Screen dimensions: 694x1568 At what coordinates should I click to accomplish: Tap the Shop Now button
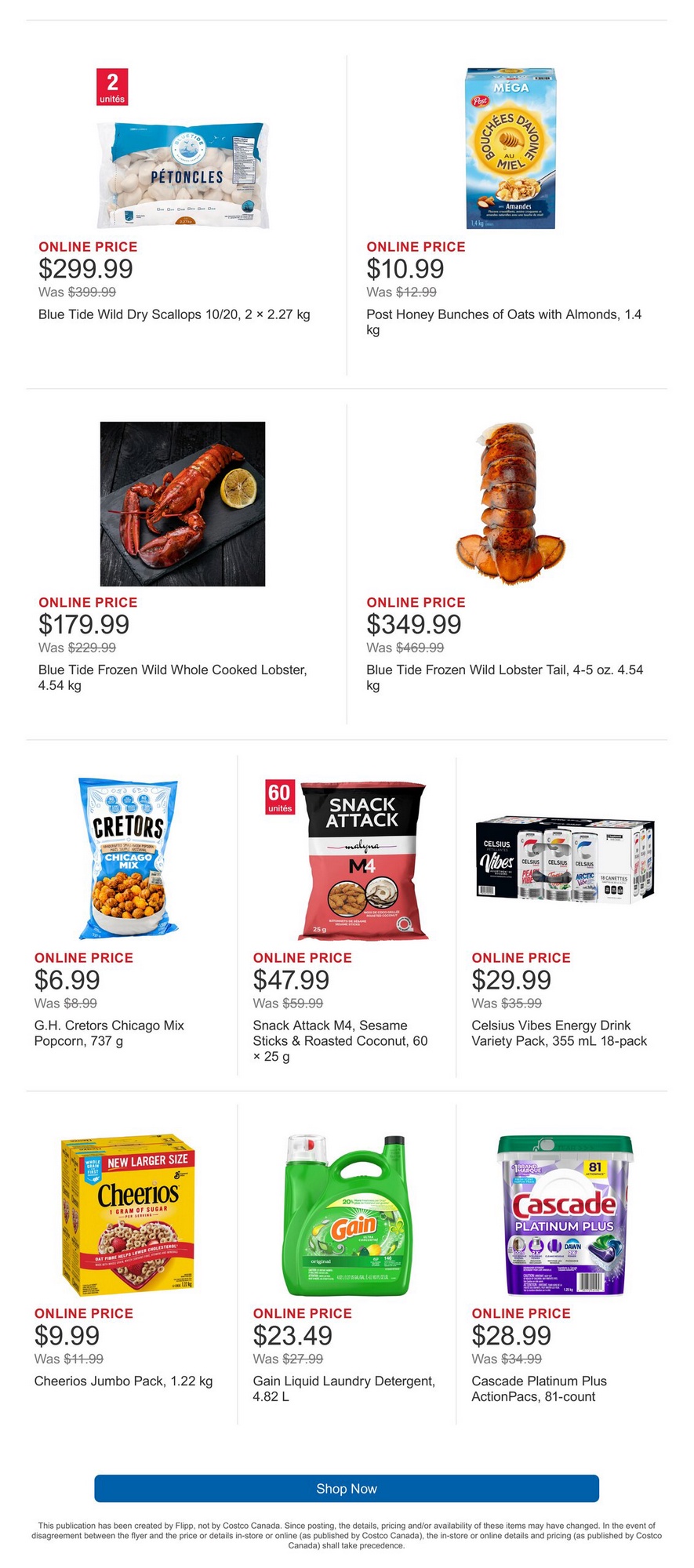pyautogui.click(x=347, y=1488)
